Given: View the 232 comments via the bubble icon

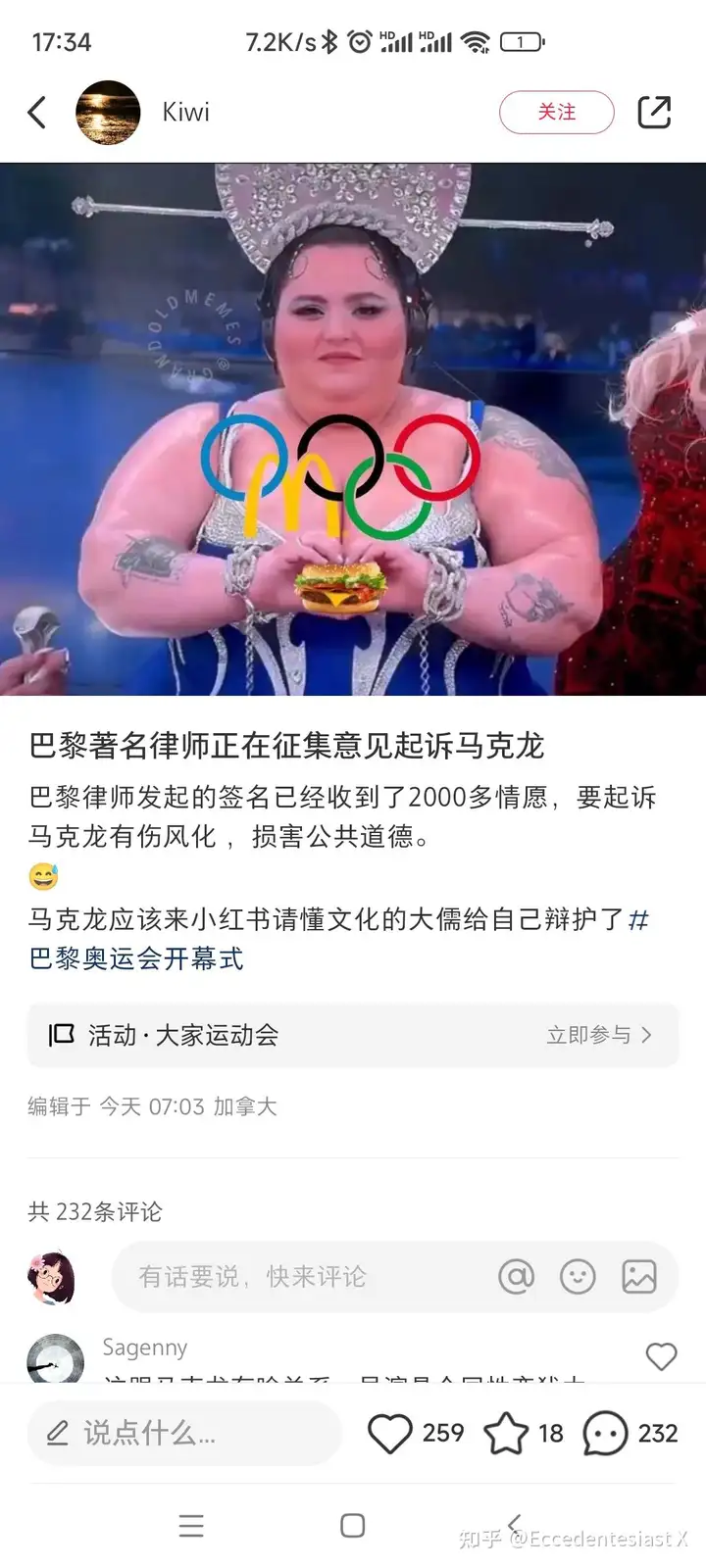Looking at the screenshot, I should [x=604, y=1434].
